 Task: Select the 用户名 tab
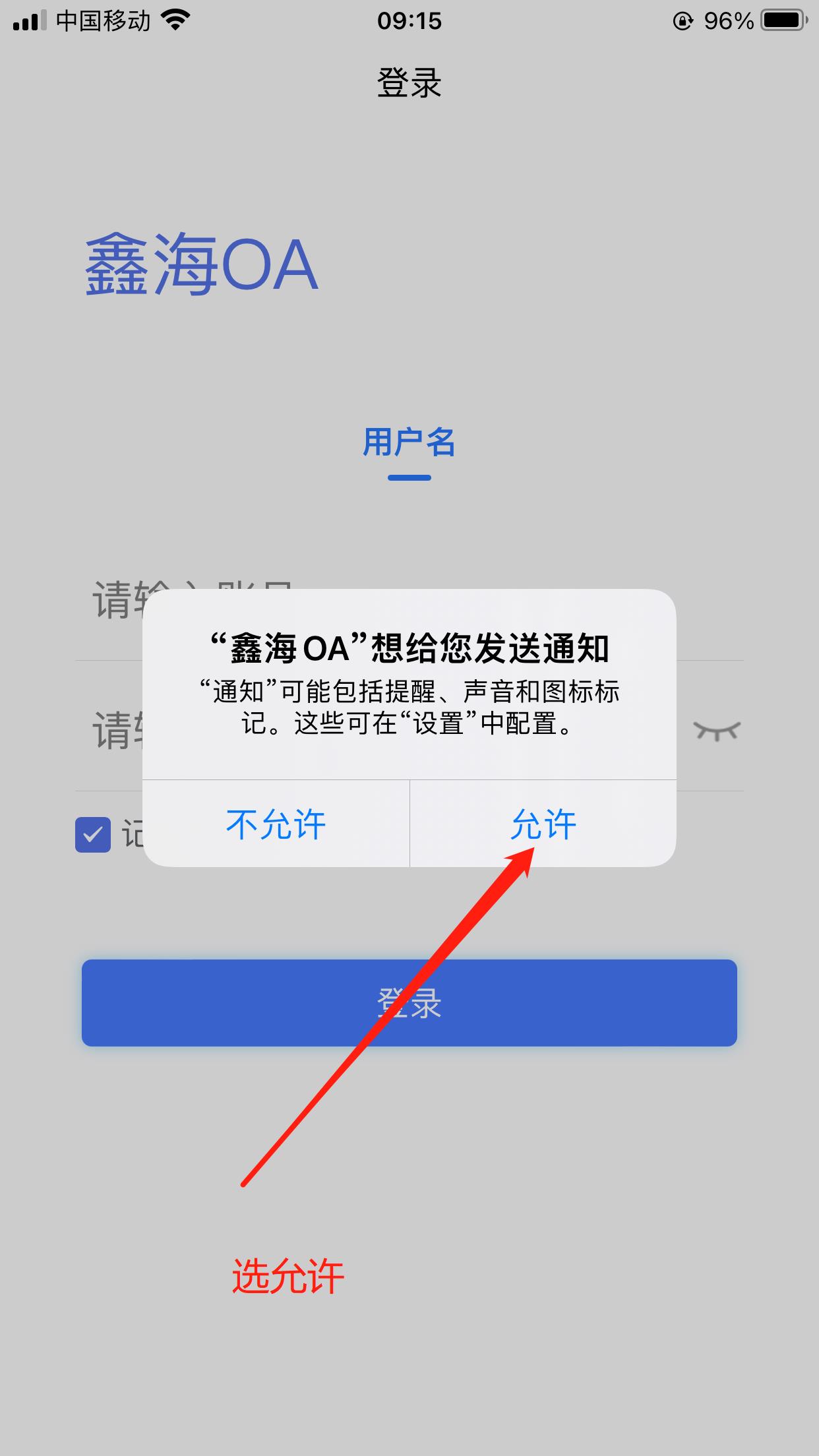pyautogui.click(x=409, y=443)
